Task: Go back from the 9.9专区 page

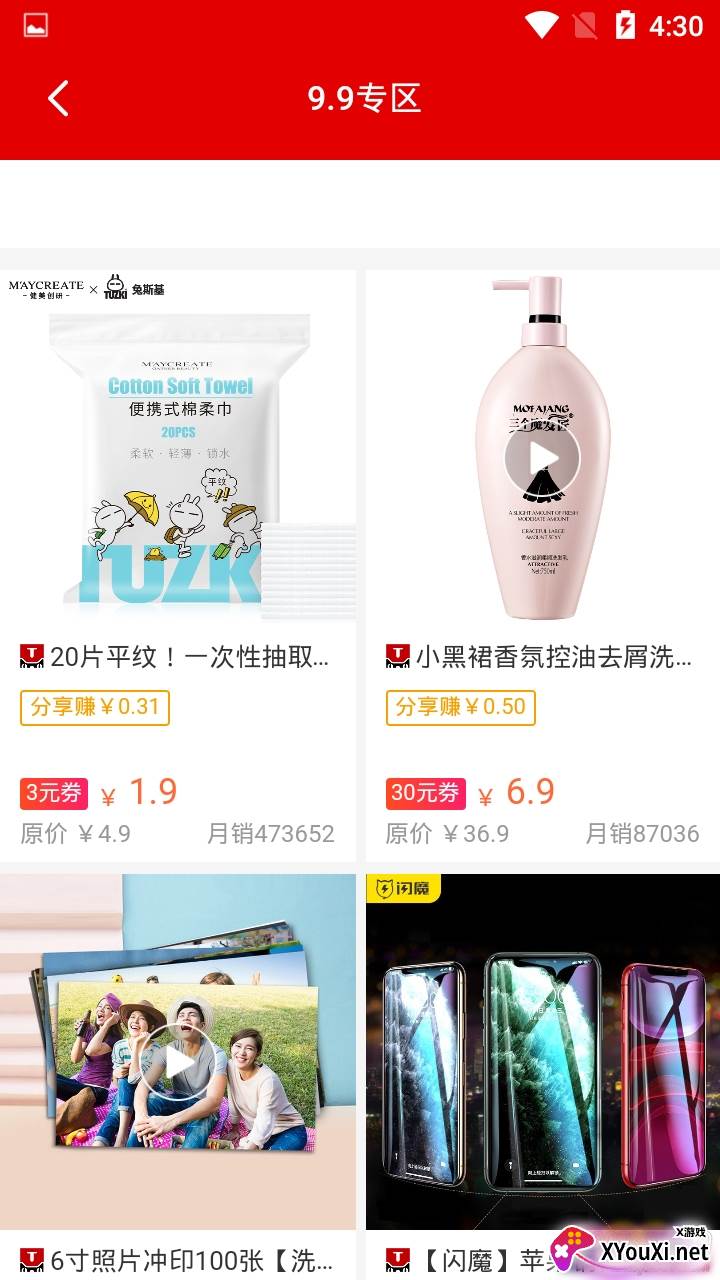Action: [x=58, y=98]
